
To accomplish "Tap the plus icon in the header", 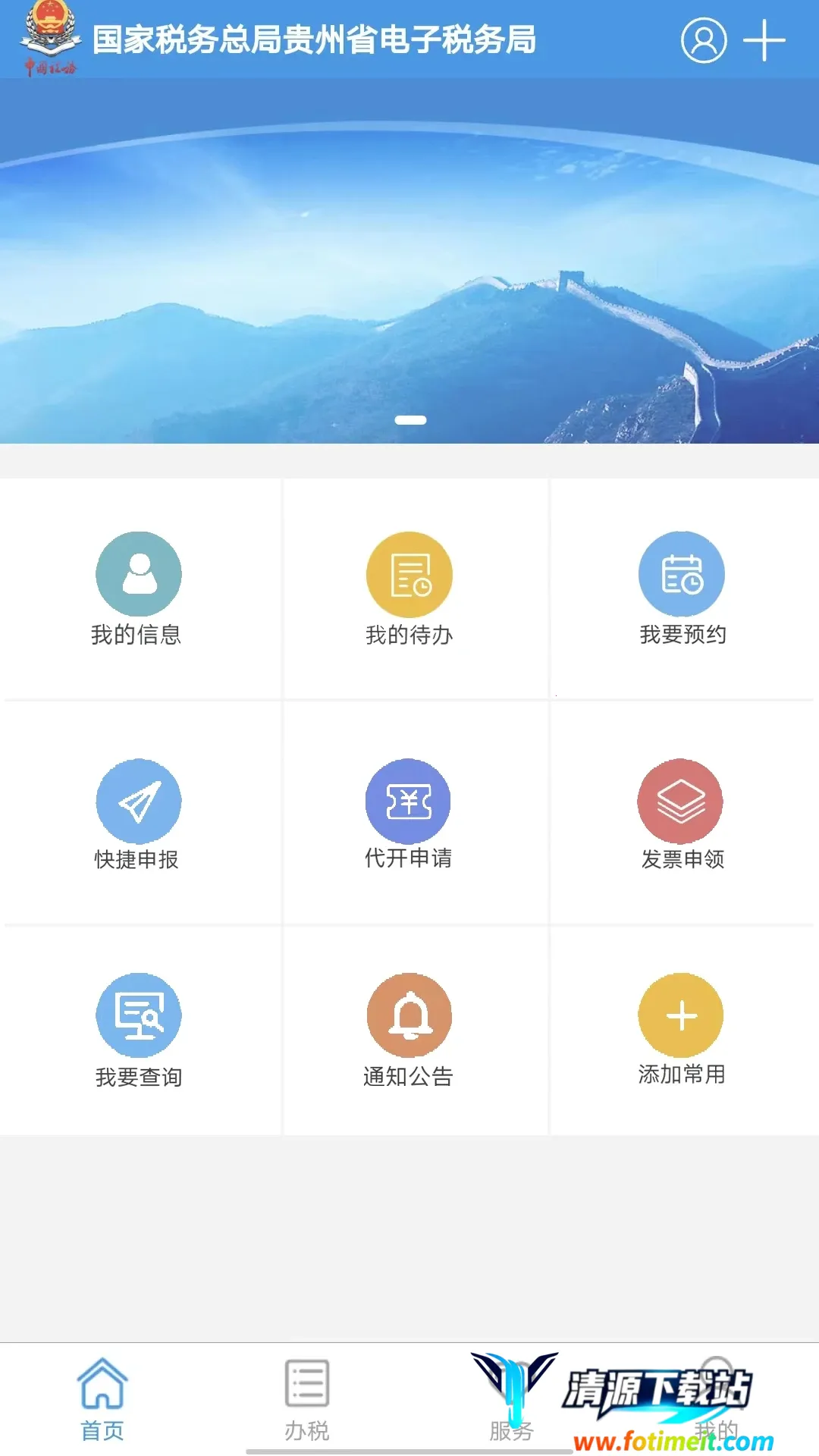I will click(764, 40).
